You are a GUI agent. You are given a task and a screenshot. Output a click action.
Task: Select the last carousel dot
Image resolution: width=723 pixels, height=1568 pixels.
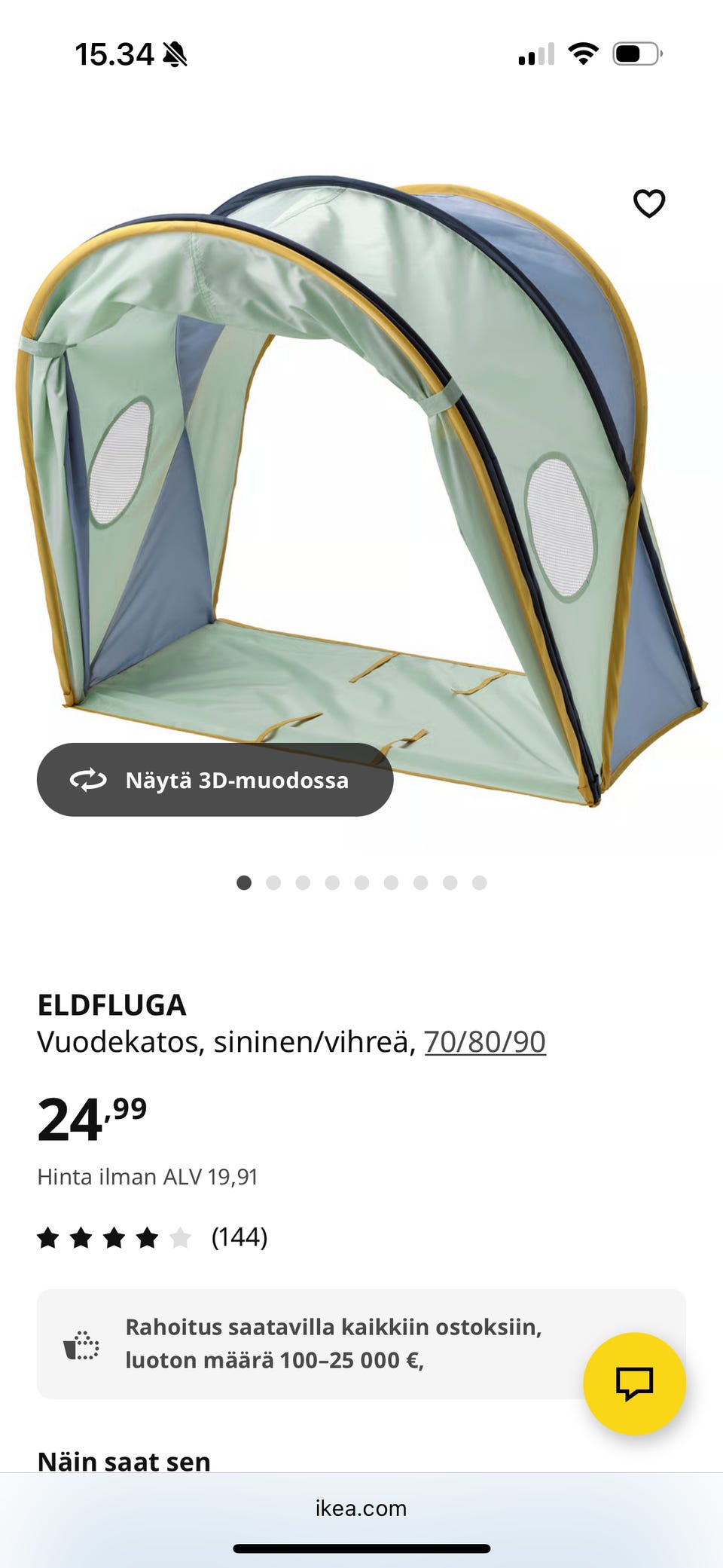coord(479,882)
